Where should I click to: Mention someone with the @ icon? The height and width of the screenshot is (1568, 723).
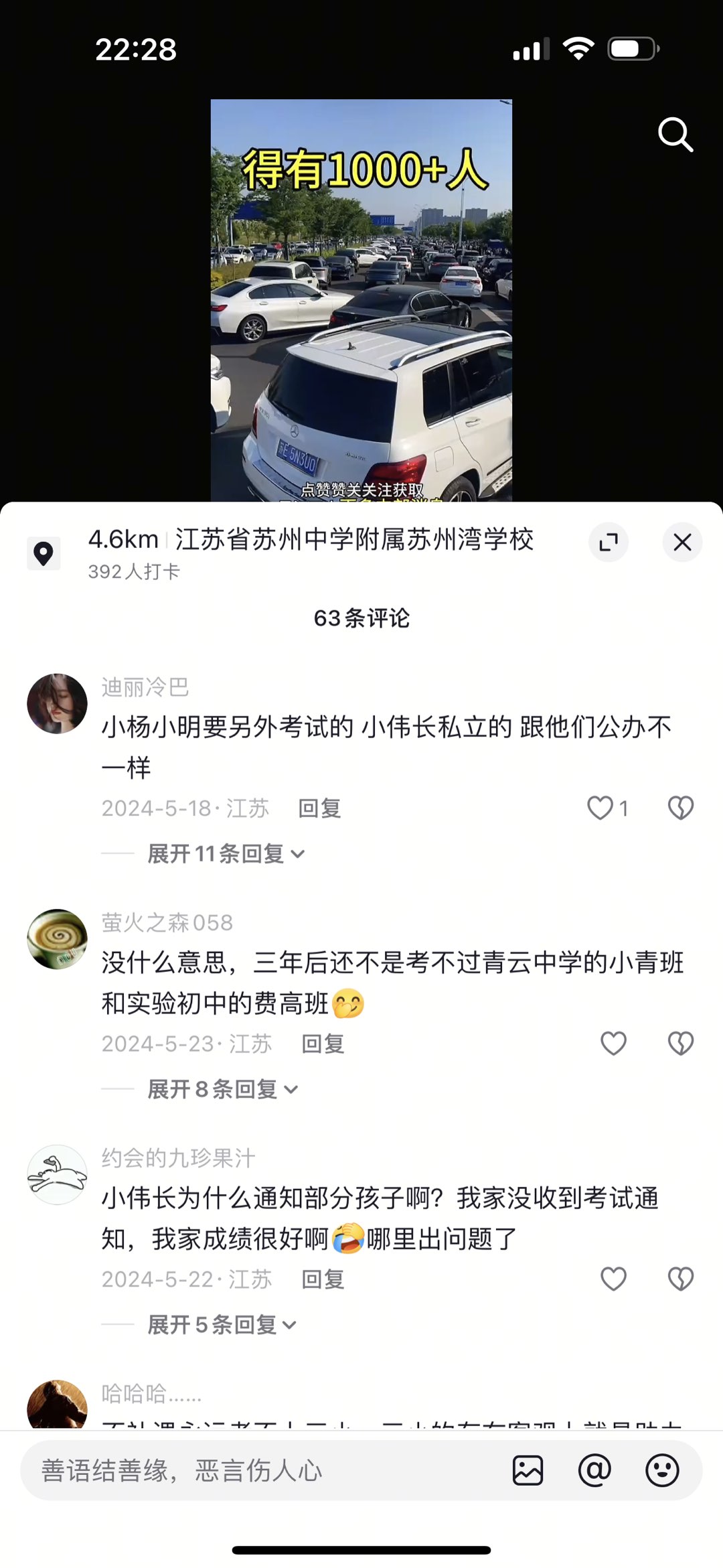click(594, 1471)
